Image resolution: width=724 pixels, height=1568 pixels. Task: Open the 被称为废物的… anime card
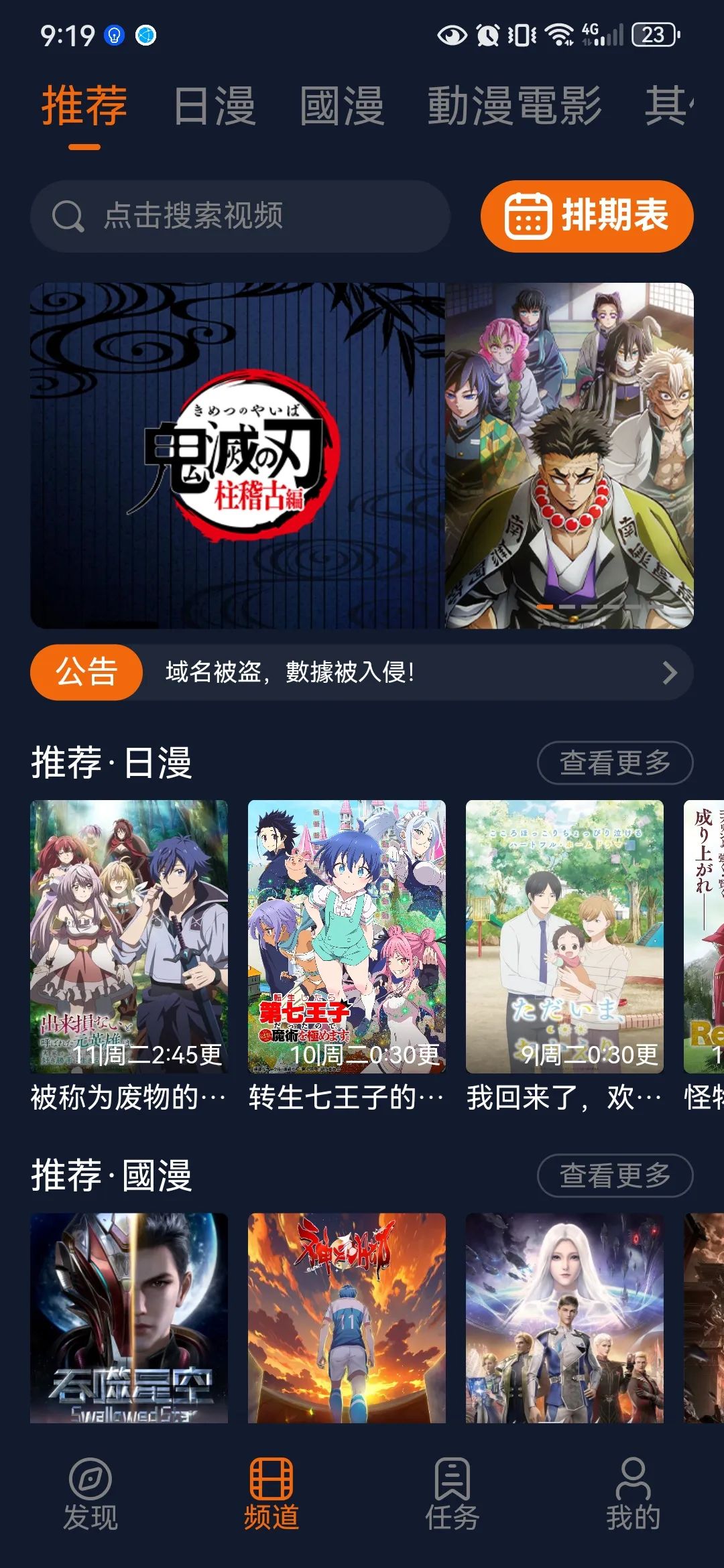click(129, 938)
